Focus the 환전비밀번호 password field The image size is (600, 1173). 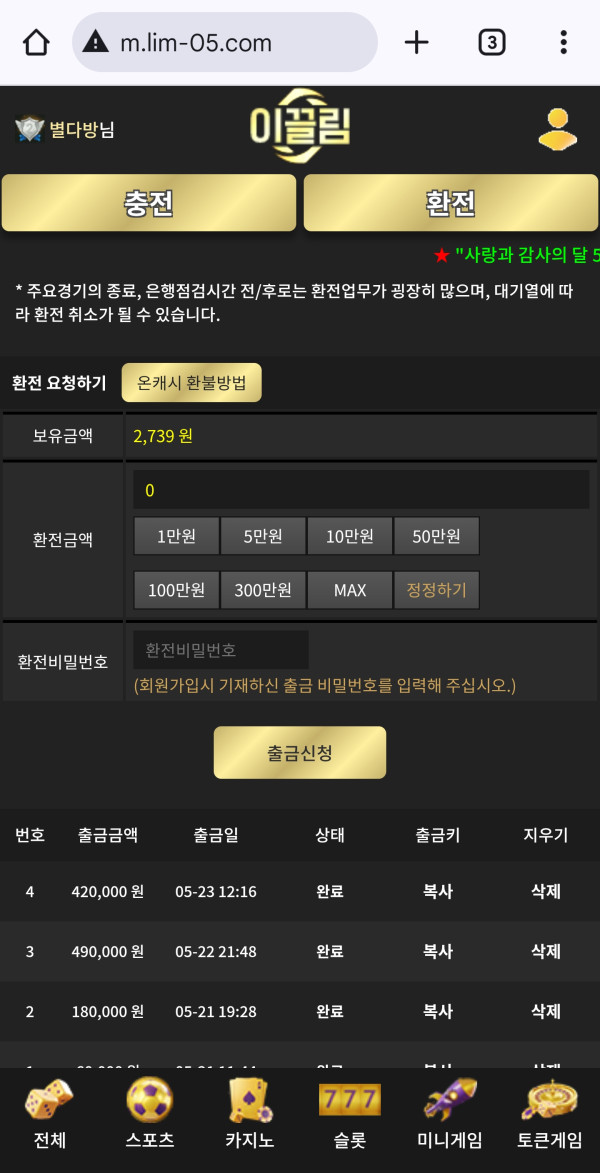click(x=221, y=650)
